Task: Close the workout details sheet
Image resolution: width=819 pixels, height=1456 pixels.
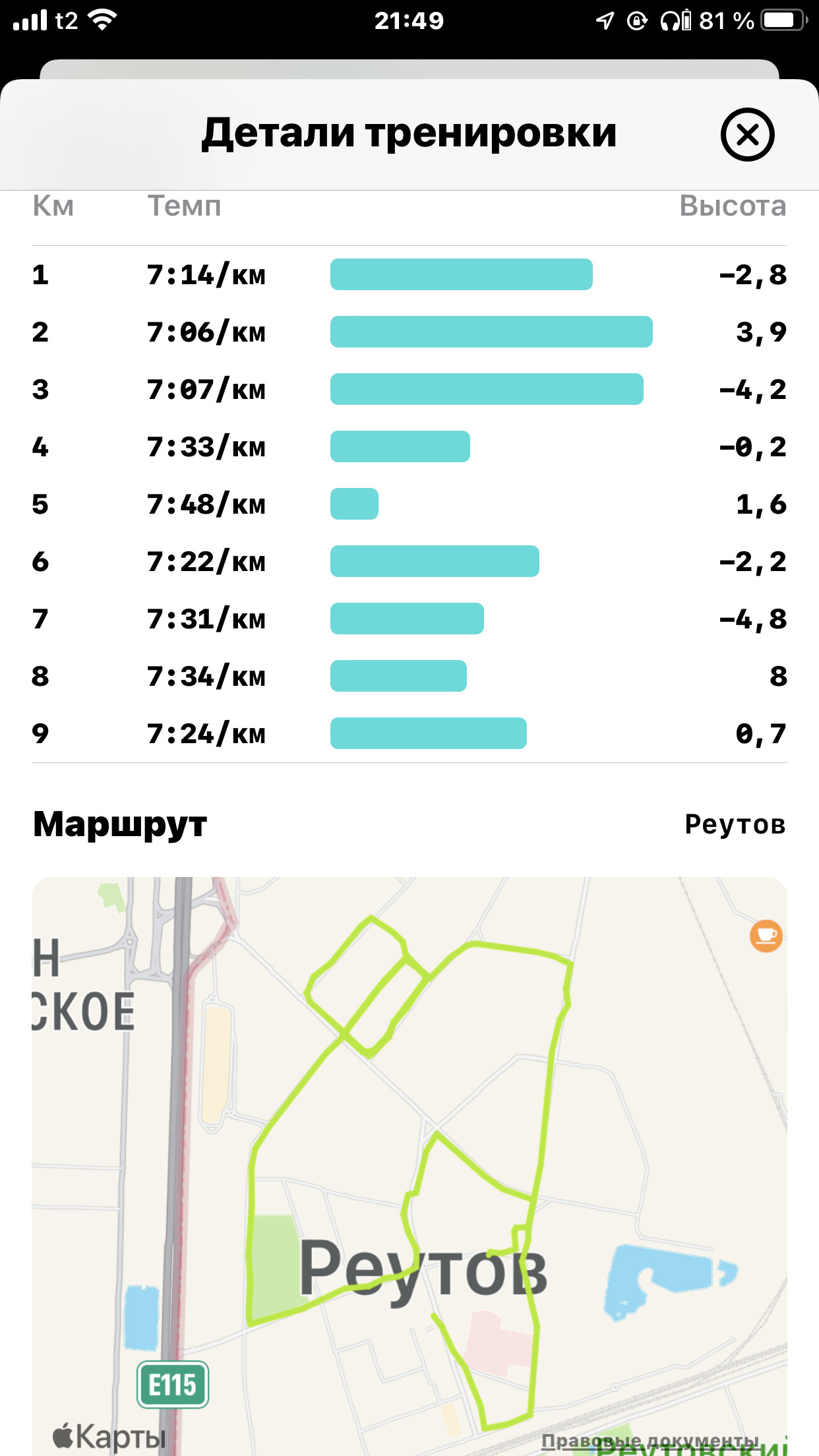Action: pos(747,135)
